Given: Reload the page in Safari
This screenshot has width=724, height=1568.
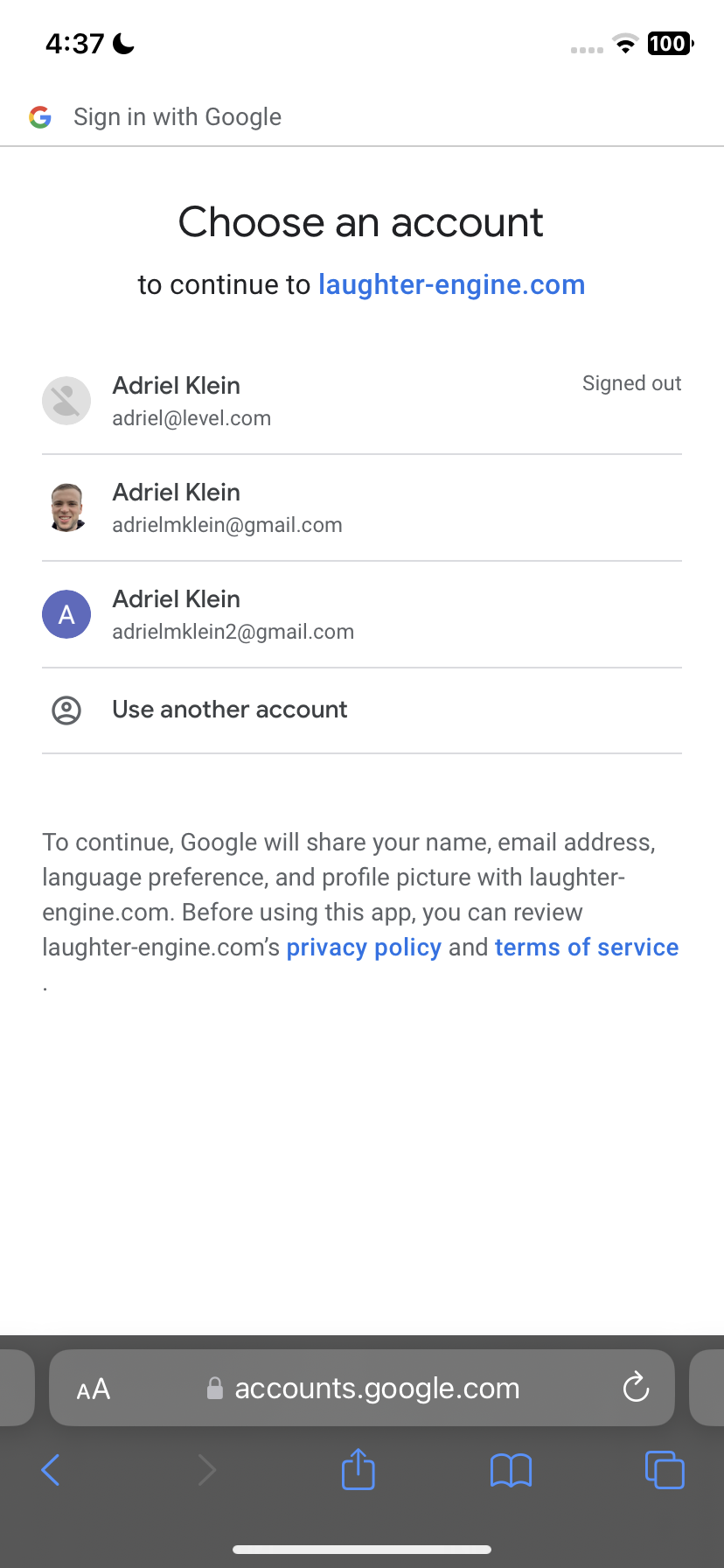Looking at the screenshot, I should [636, 1388].
